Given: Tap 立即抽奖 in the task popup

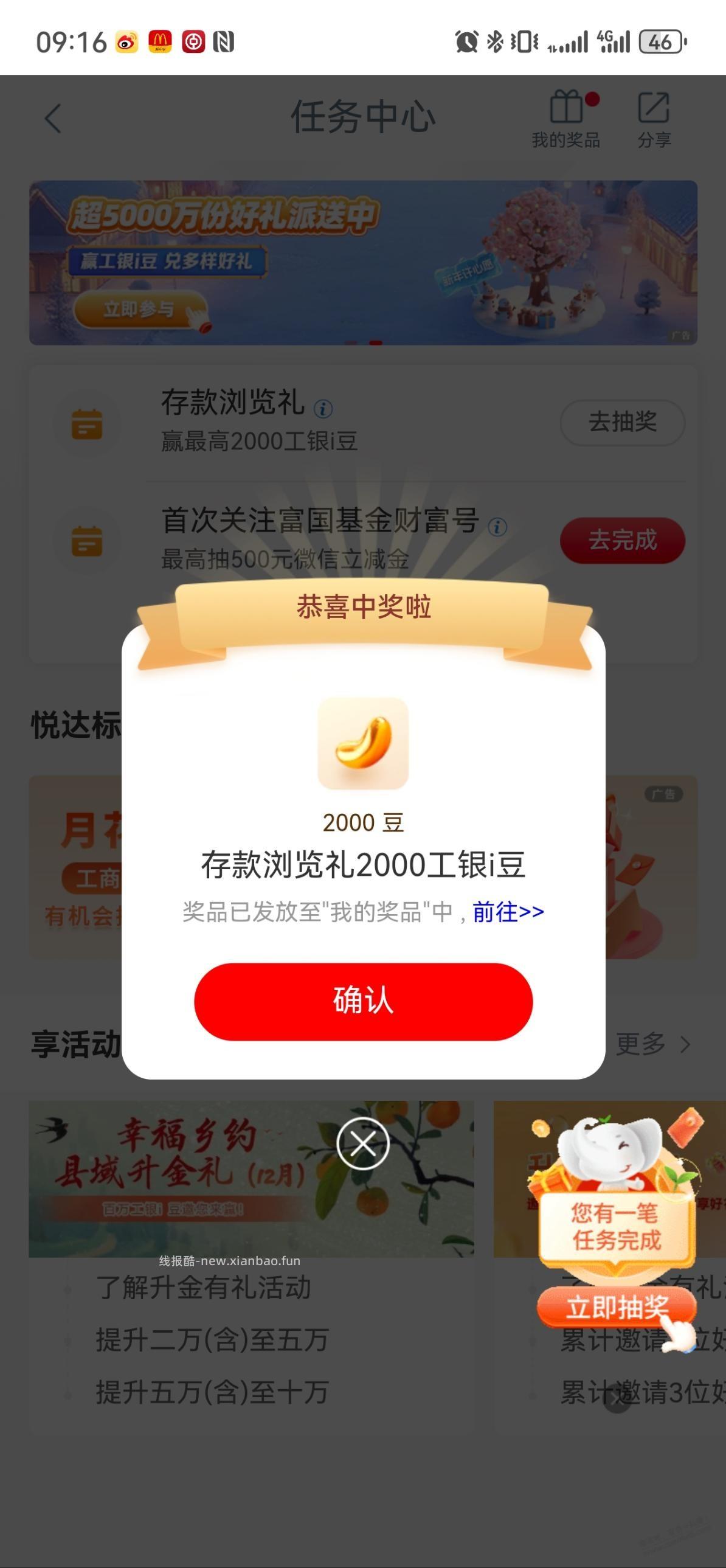Looking at the screenshot, I should 617,1307.
